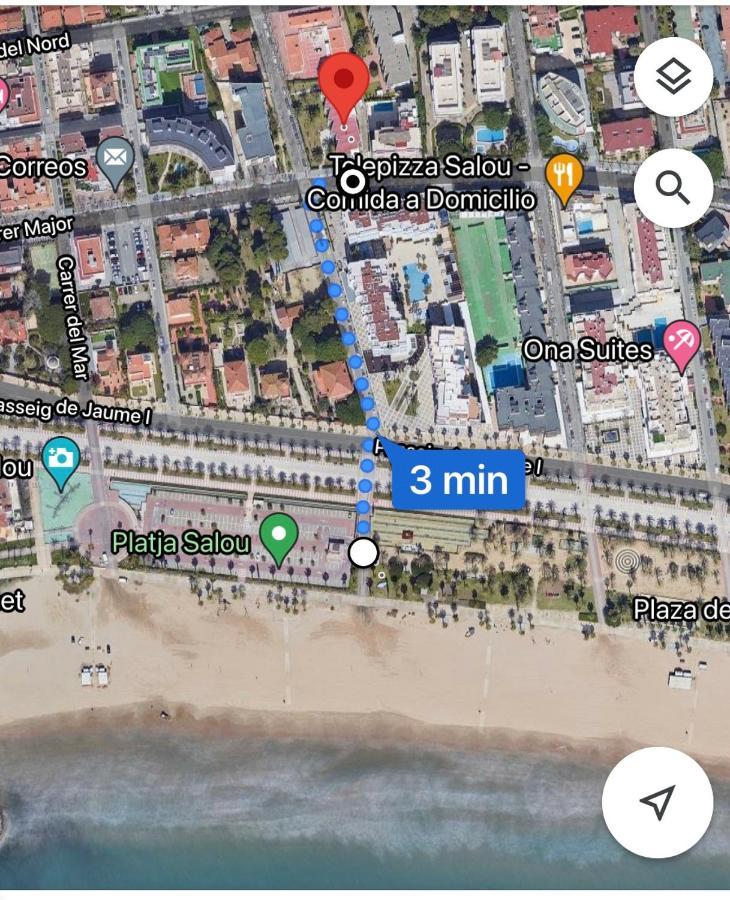730x900 pixels.
Task: Tap the red destination pin
Action: tap(343, 82)
